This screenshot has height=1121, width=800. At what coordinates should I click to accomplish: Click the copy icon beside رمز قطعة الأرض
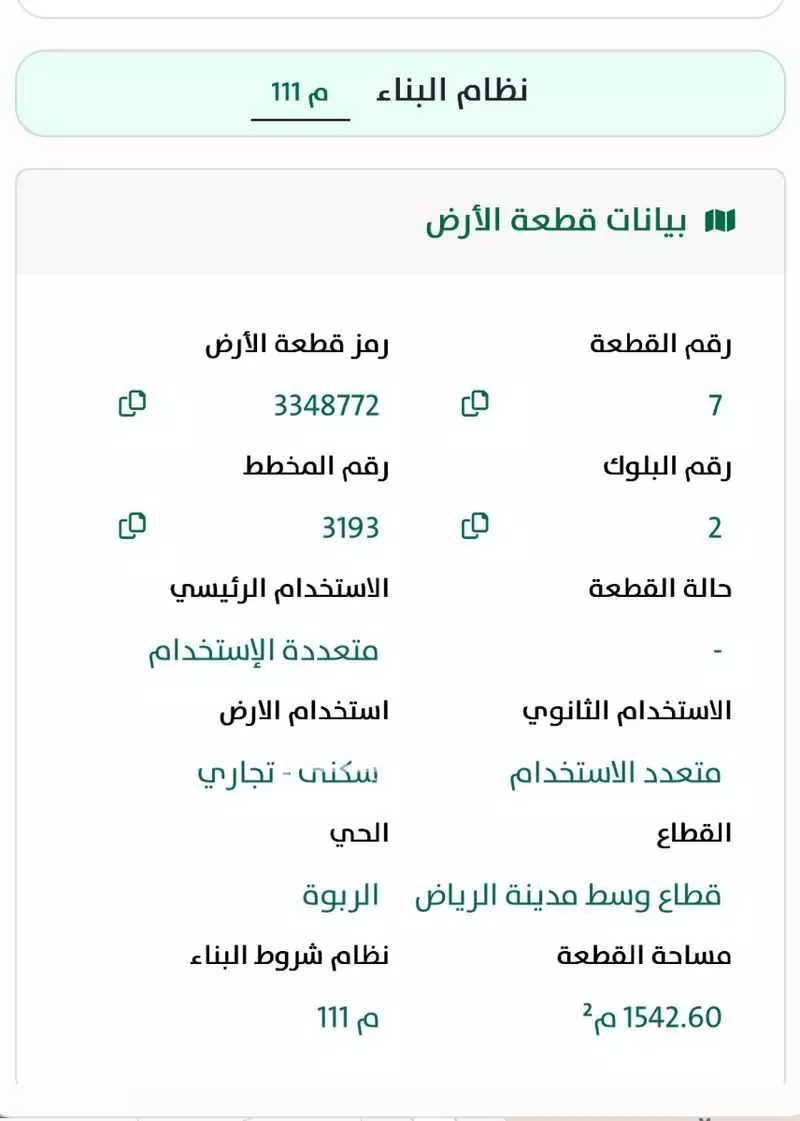[134, 404]
